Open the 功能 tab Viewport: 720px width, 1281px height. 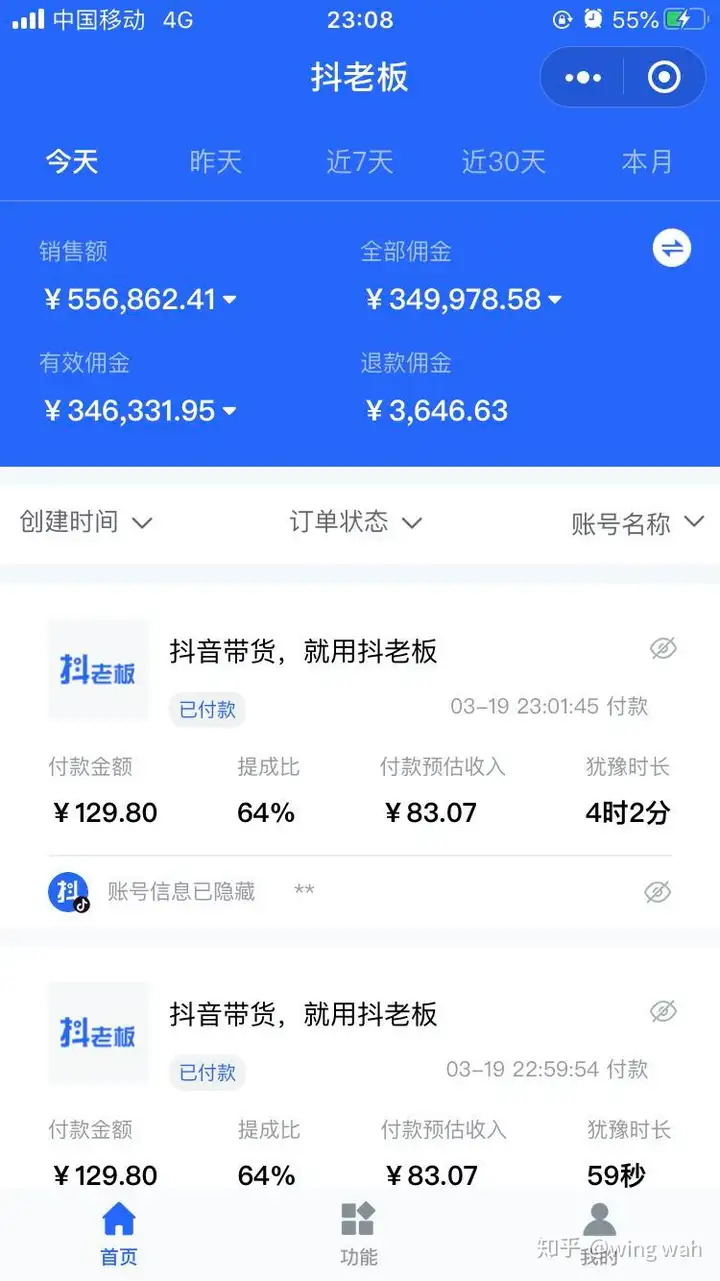click(x=358, y=1233)
